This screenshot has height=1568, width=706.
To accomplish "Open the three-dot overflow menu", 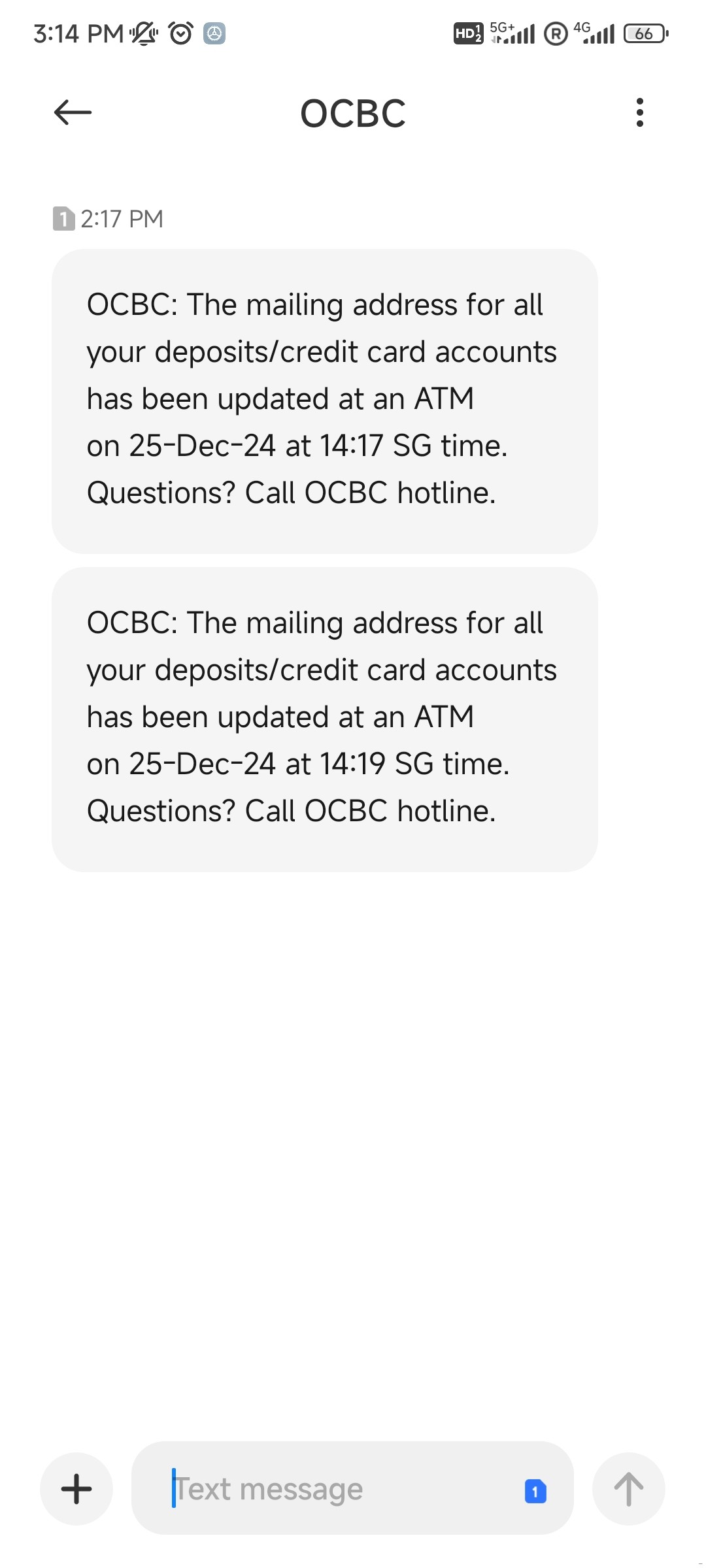I will 639,112.
